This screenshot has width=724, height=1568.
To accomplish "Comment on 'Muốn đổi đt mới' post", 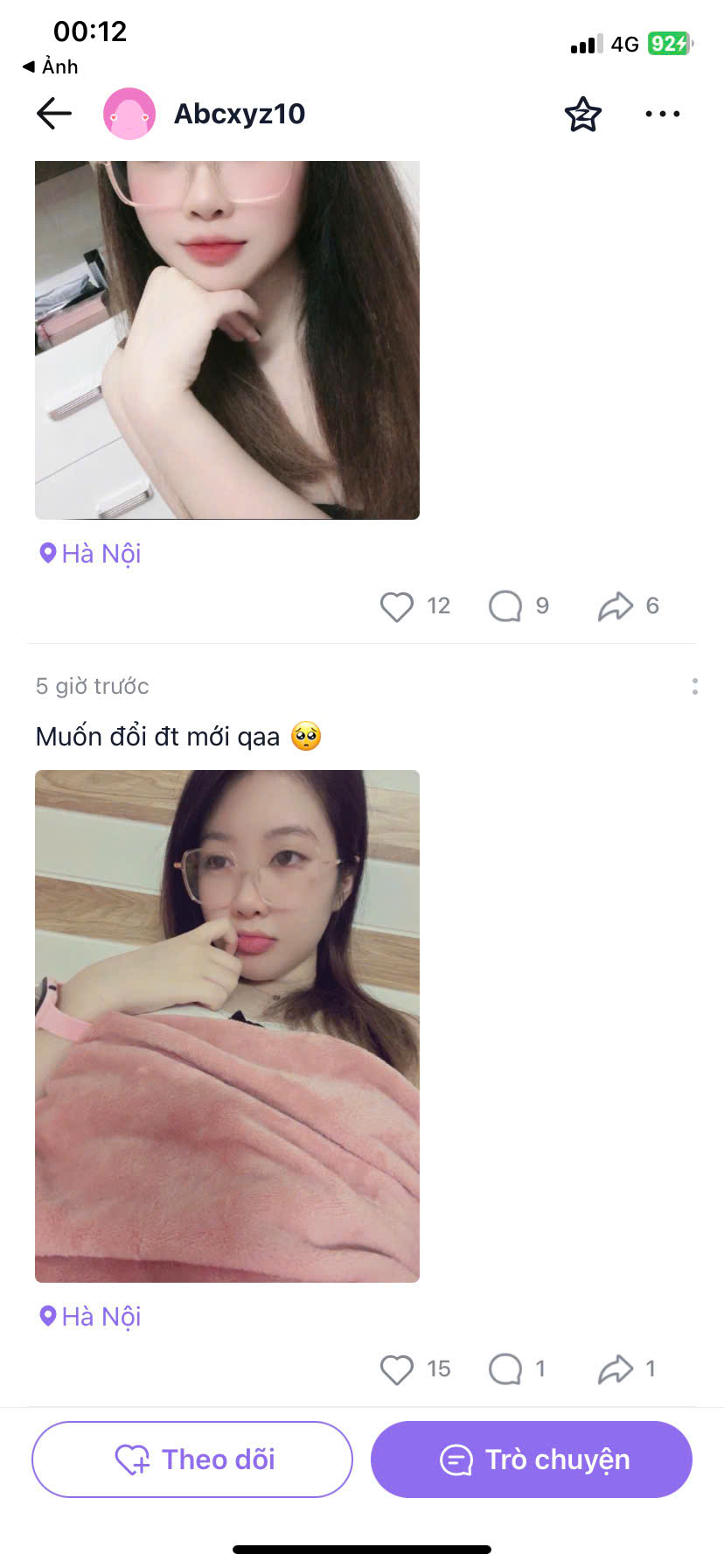I will 505,1369.
